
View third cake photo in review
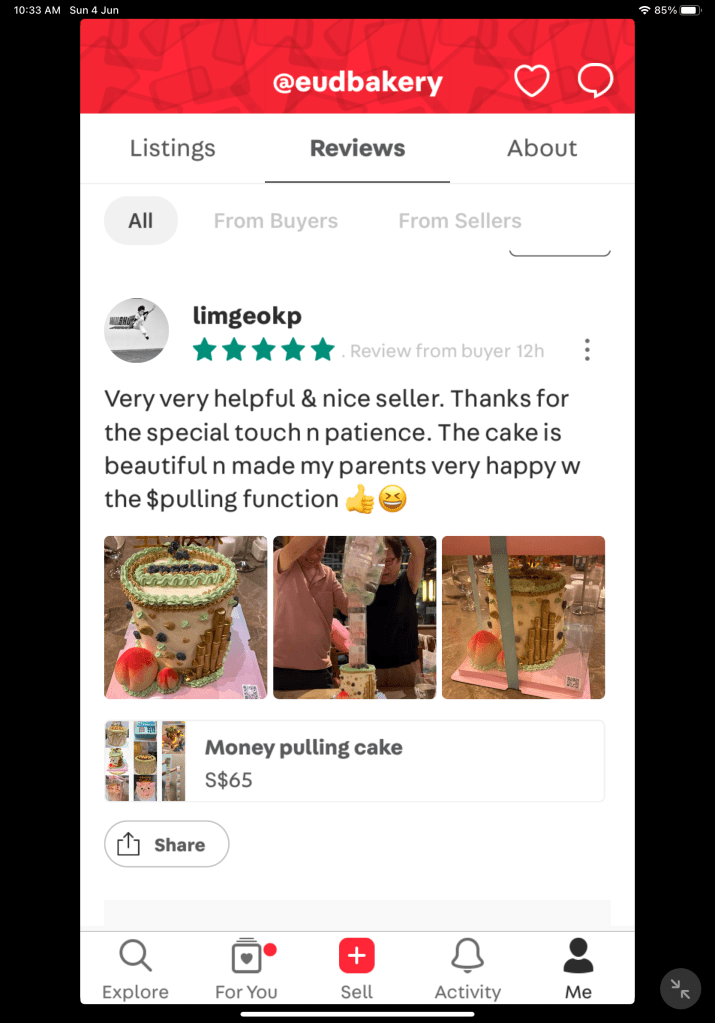(x=523, y=617)
